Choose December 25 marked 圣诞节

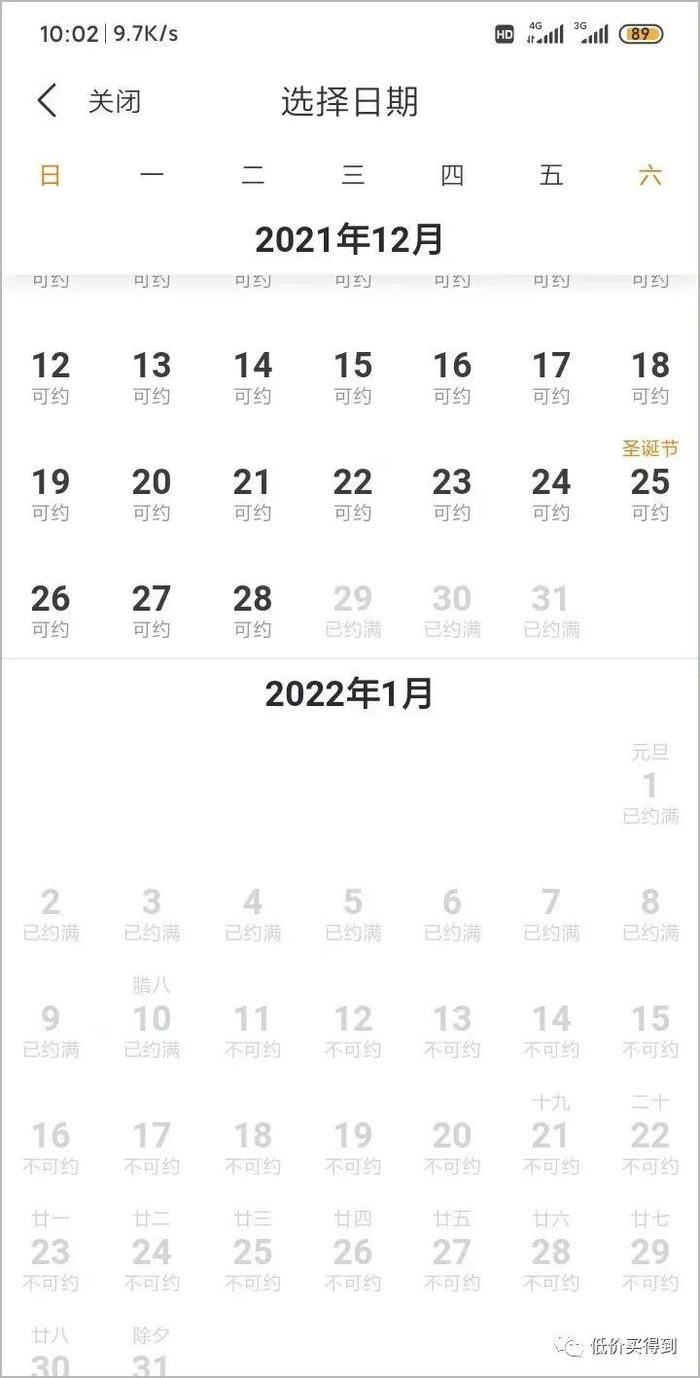pyautogui.click(x=650, y=485)
